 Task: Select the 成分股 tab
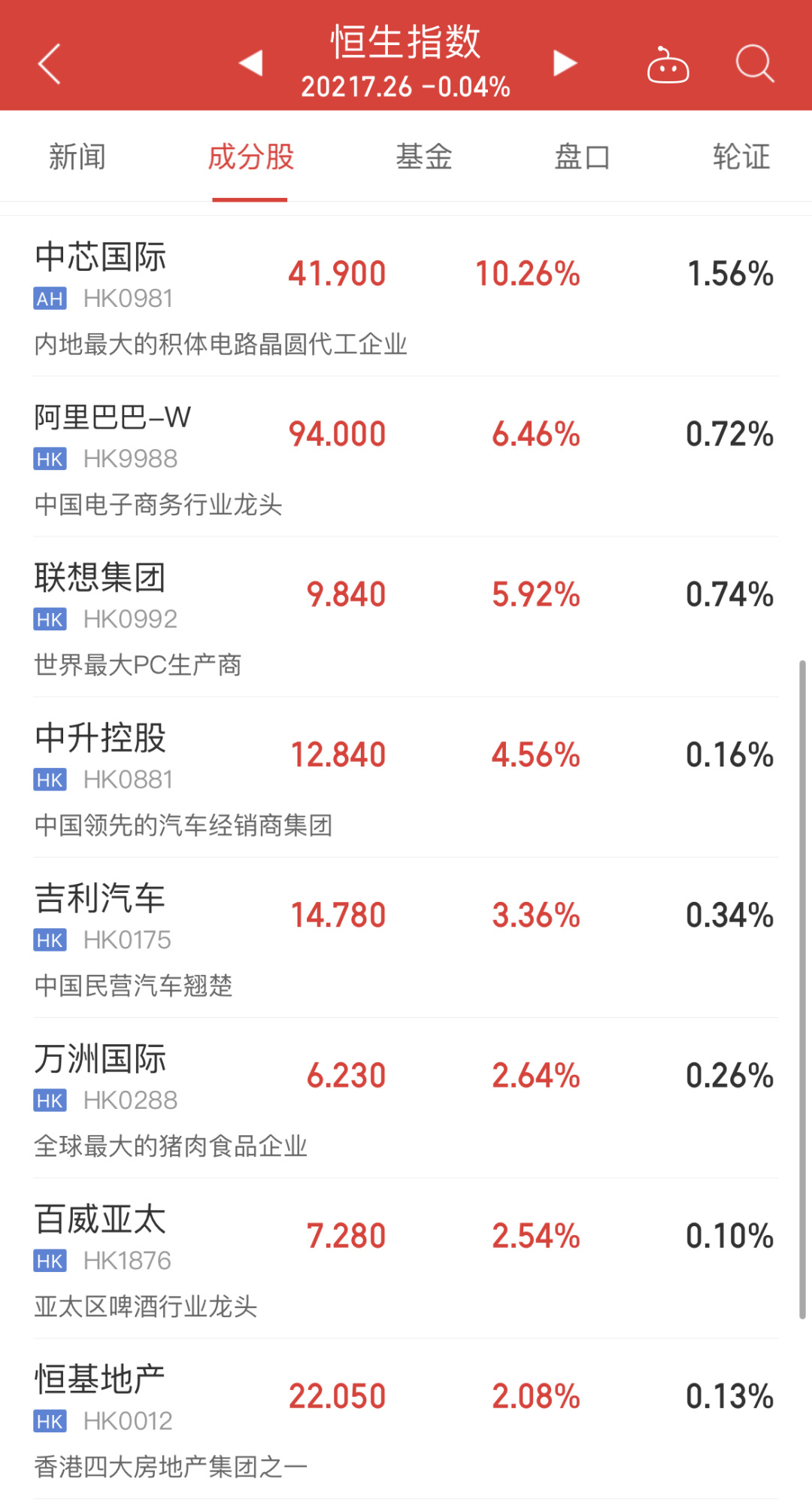tap(250, 157)
